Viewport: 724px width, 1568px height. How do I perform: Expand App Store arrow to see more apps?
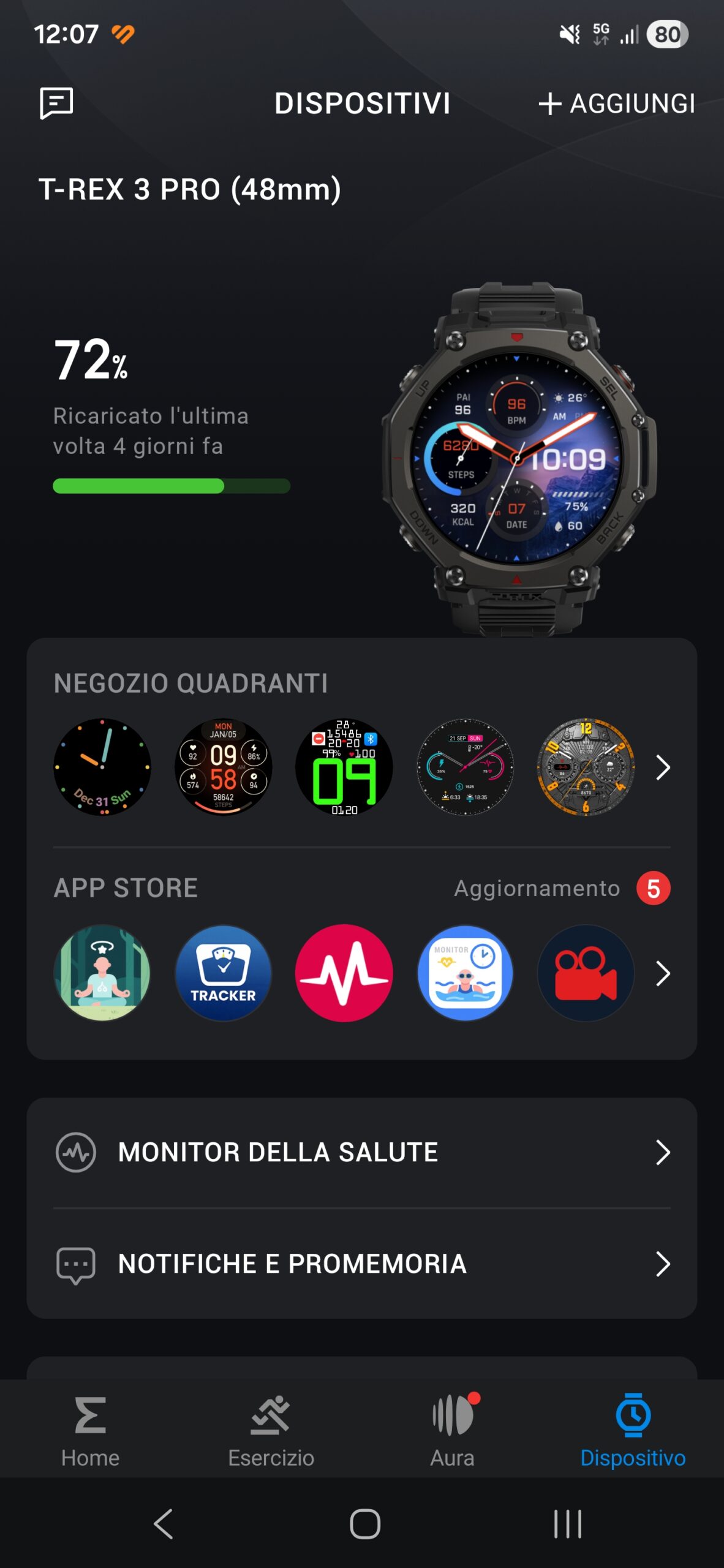point(663,973)
